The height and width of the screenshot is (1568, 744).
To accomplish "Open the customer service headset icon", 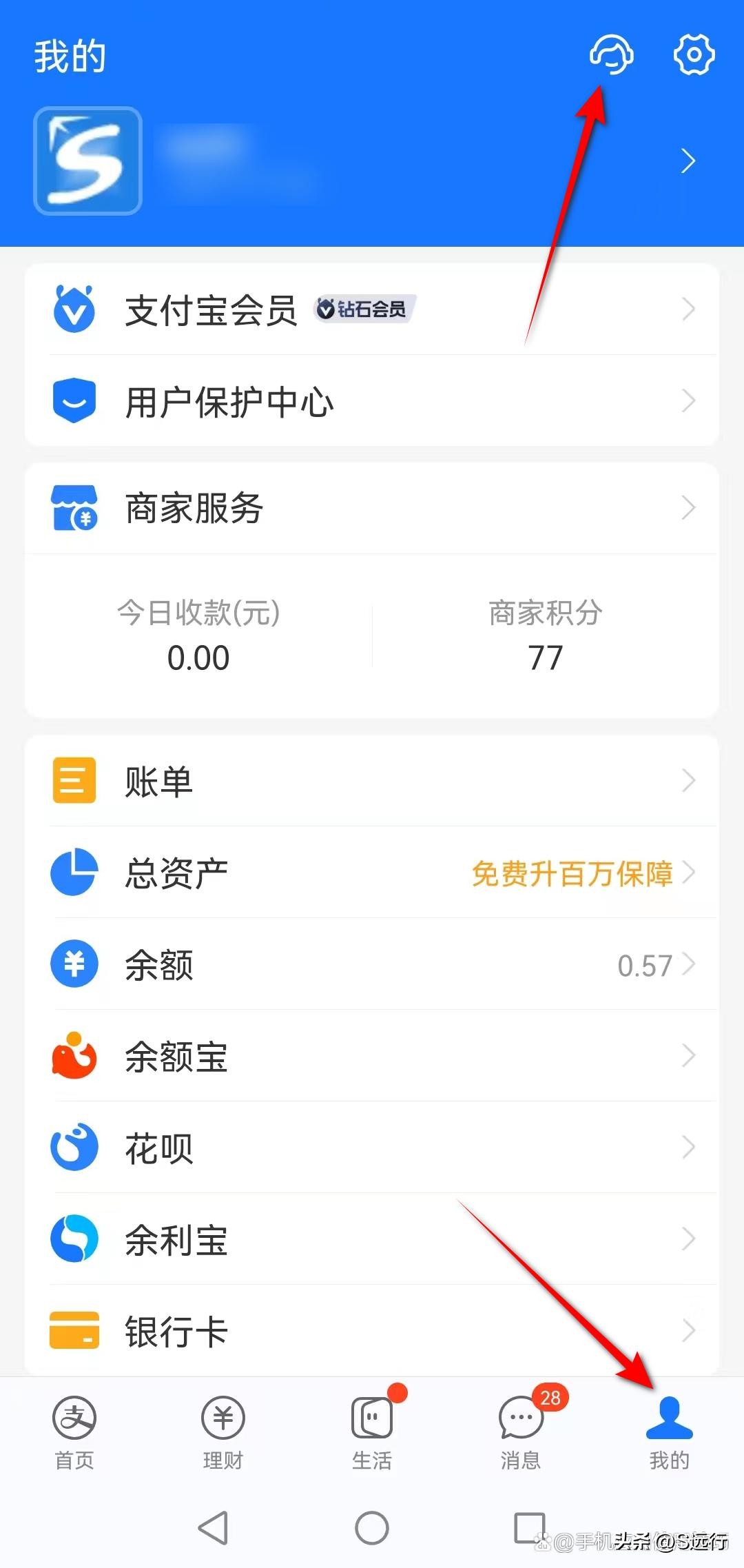I will click(612, 55).
